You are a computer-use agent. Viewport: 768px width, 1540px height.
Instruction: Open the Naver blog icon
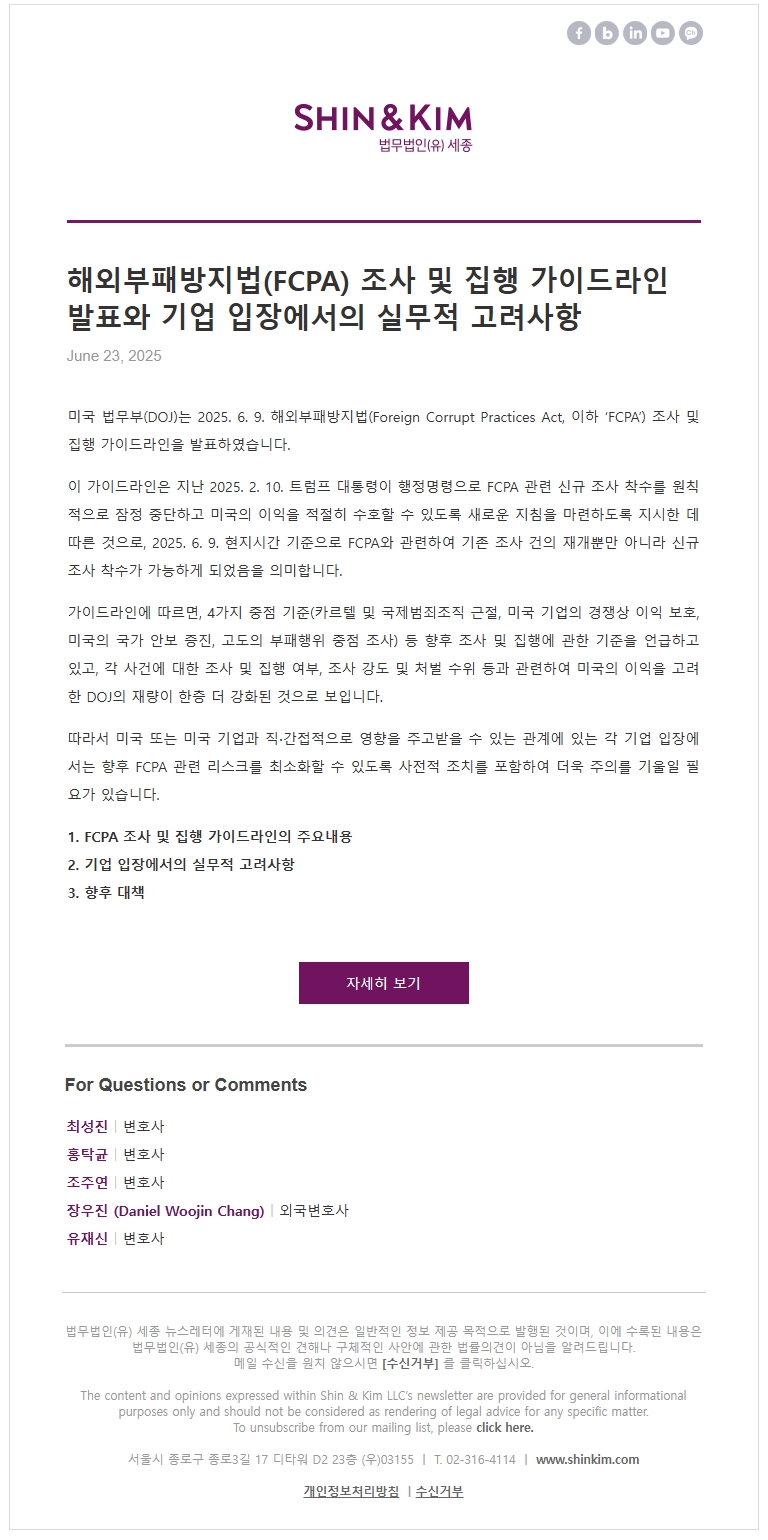tap(607, 33)
